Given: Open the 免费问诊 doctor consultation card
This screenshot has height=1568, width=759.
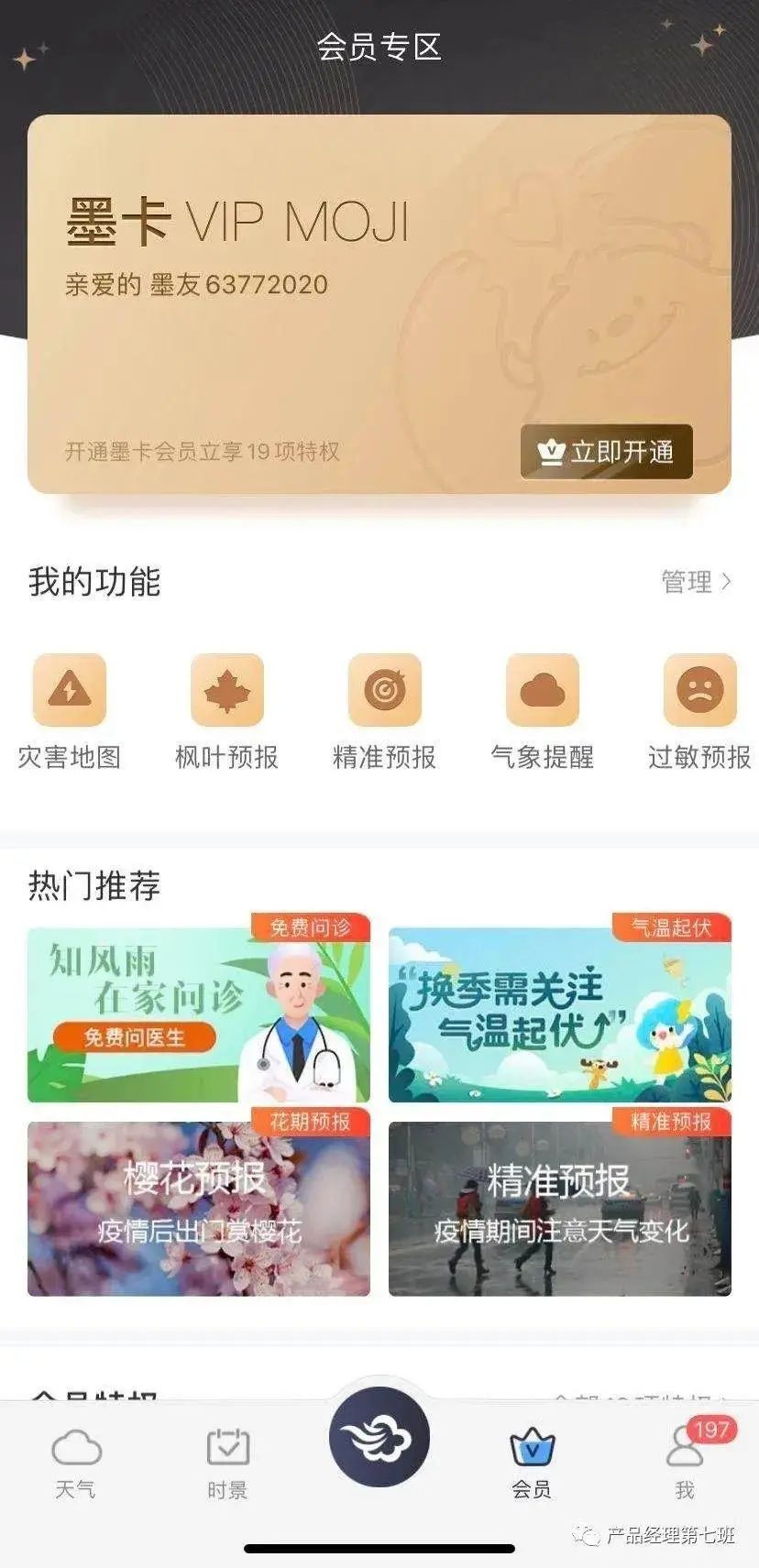Looking at the screenshot, I should click(198, 1014).
